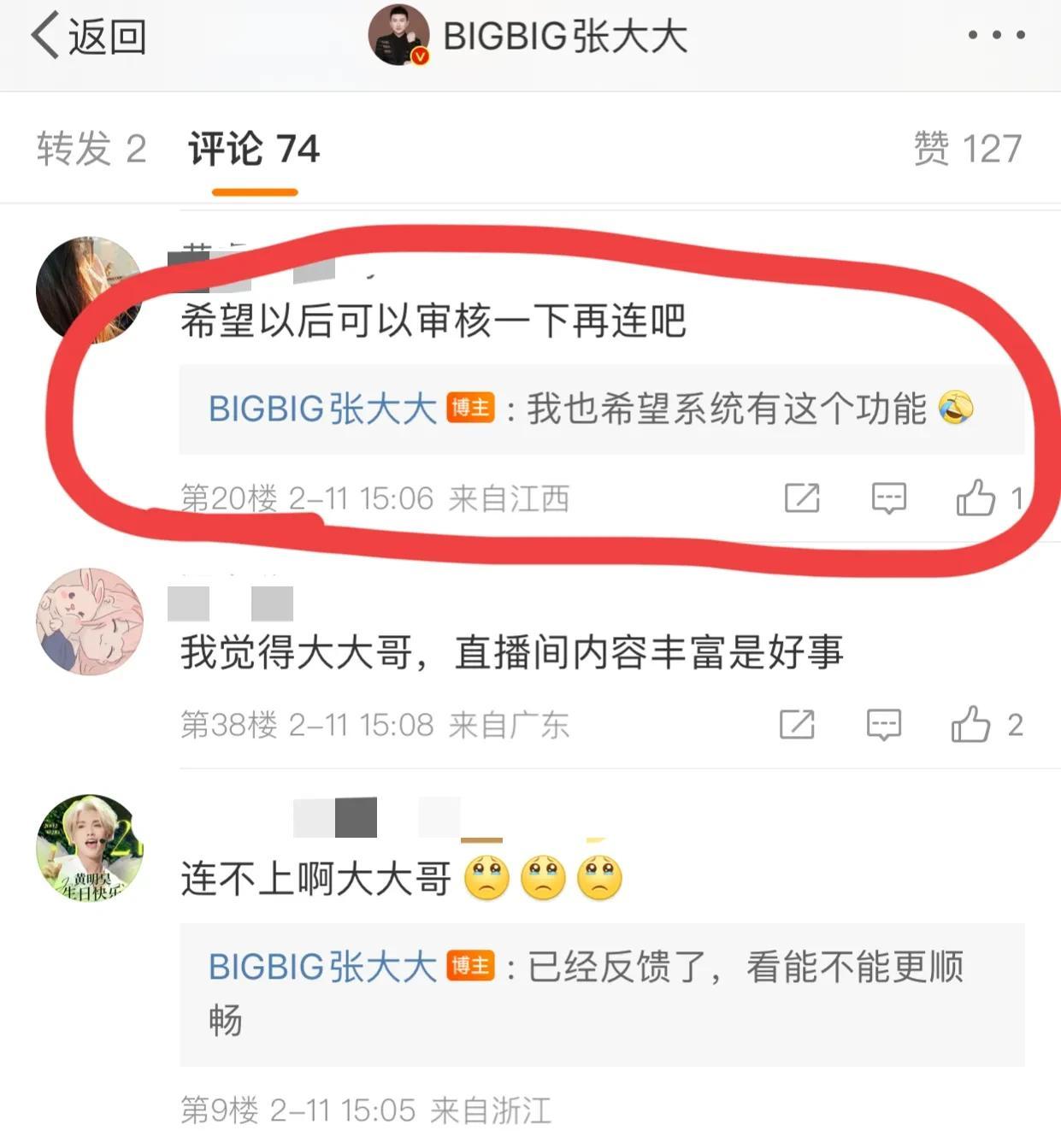Like the 第20楼 comment
The height and width of the screenshot is (1148, 1061).
(976, 497)
